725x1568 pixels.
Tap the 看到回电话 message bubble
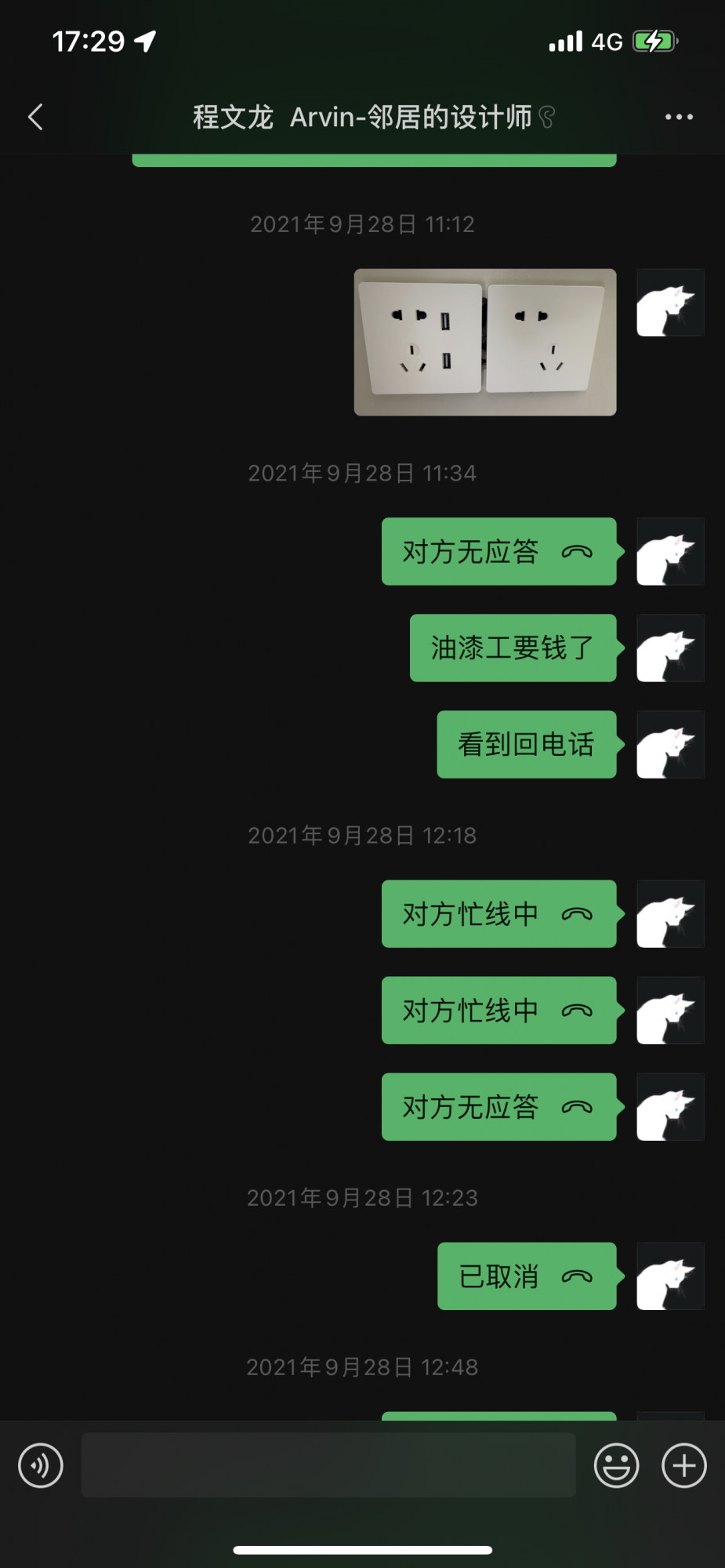point(527,745)
